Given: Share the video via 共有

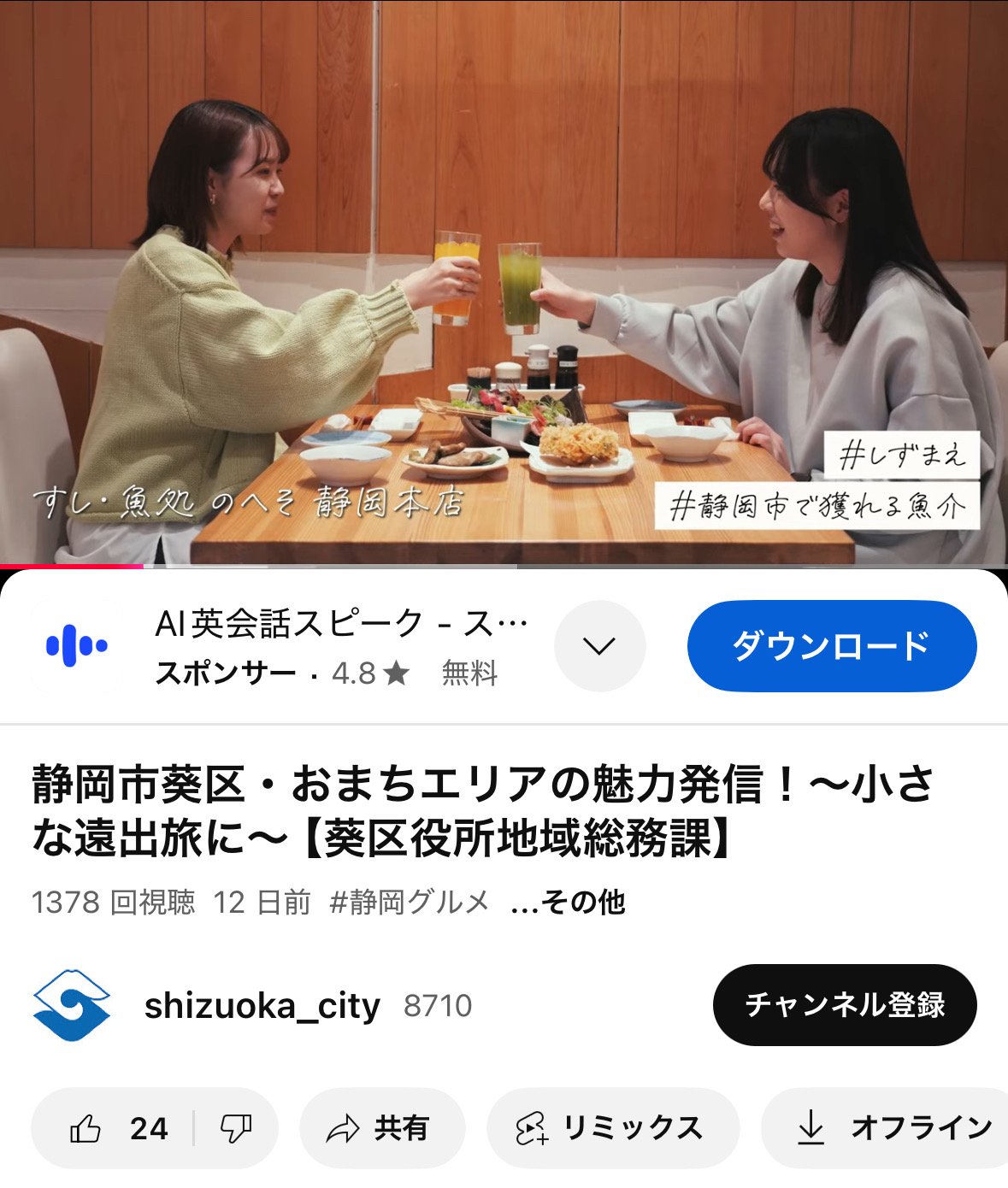Looking at the screenshot, I should pyautogui.click(x=381, y=1129).
